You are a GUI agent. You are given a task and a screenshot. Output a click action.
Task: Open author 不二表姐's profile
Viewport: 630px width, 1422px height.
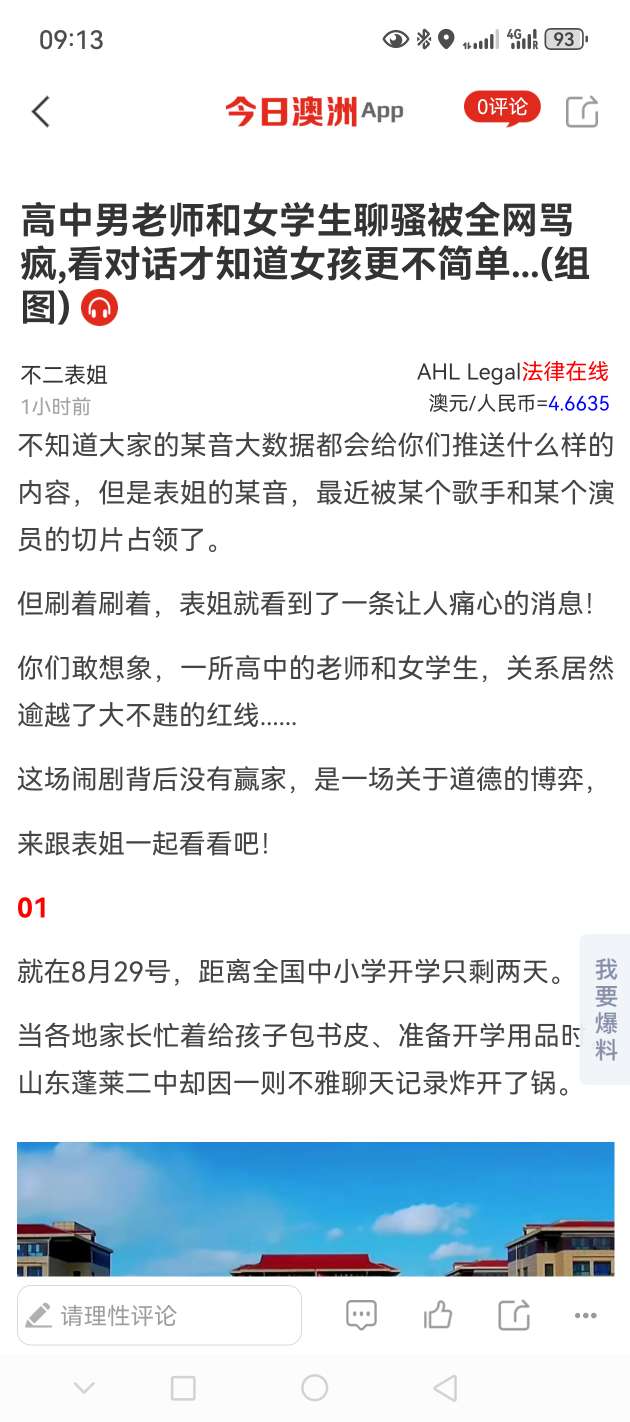pyautogui.click(x=64, y=375)
